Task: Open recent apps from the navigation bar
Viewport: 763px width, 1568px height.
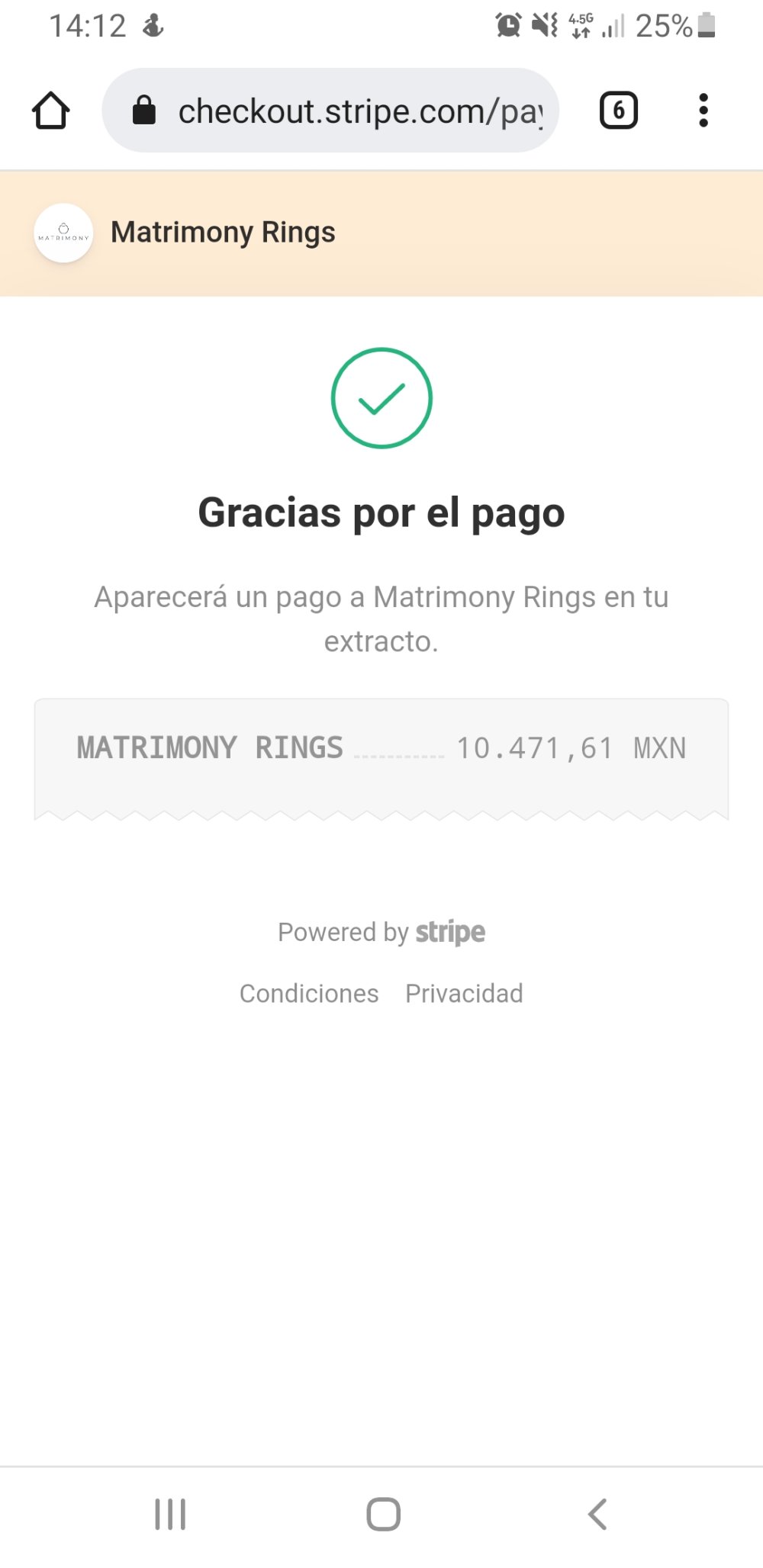Action: tap(170, 1514)
